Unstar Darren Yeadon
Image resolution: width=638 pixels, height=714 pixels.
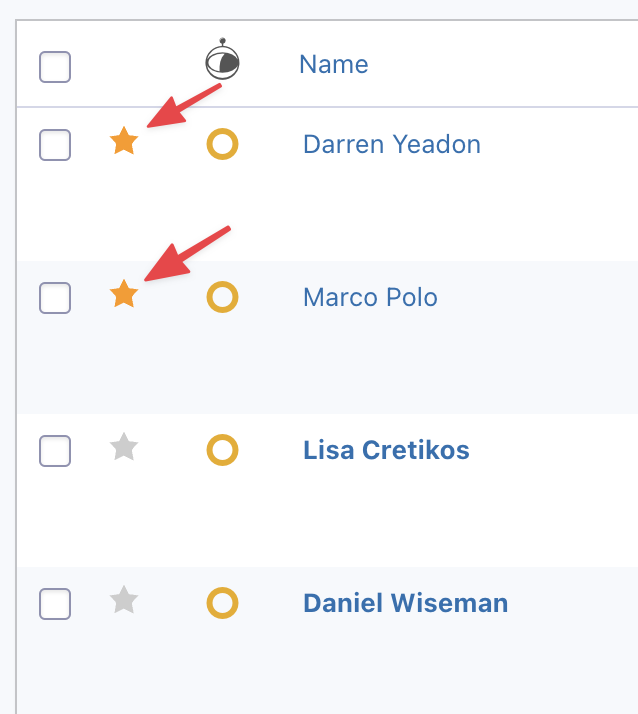[x=123, y=141]
